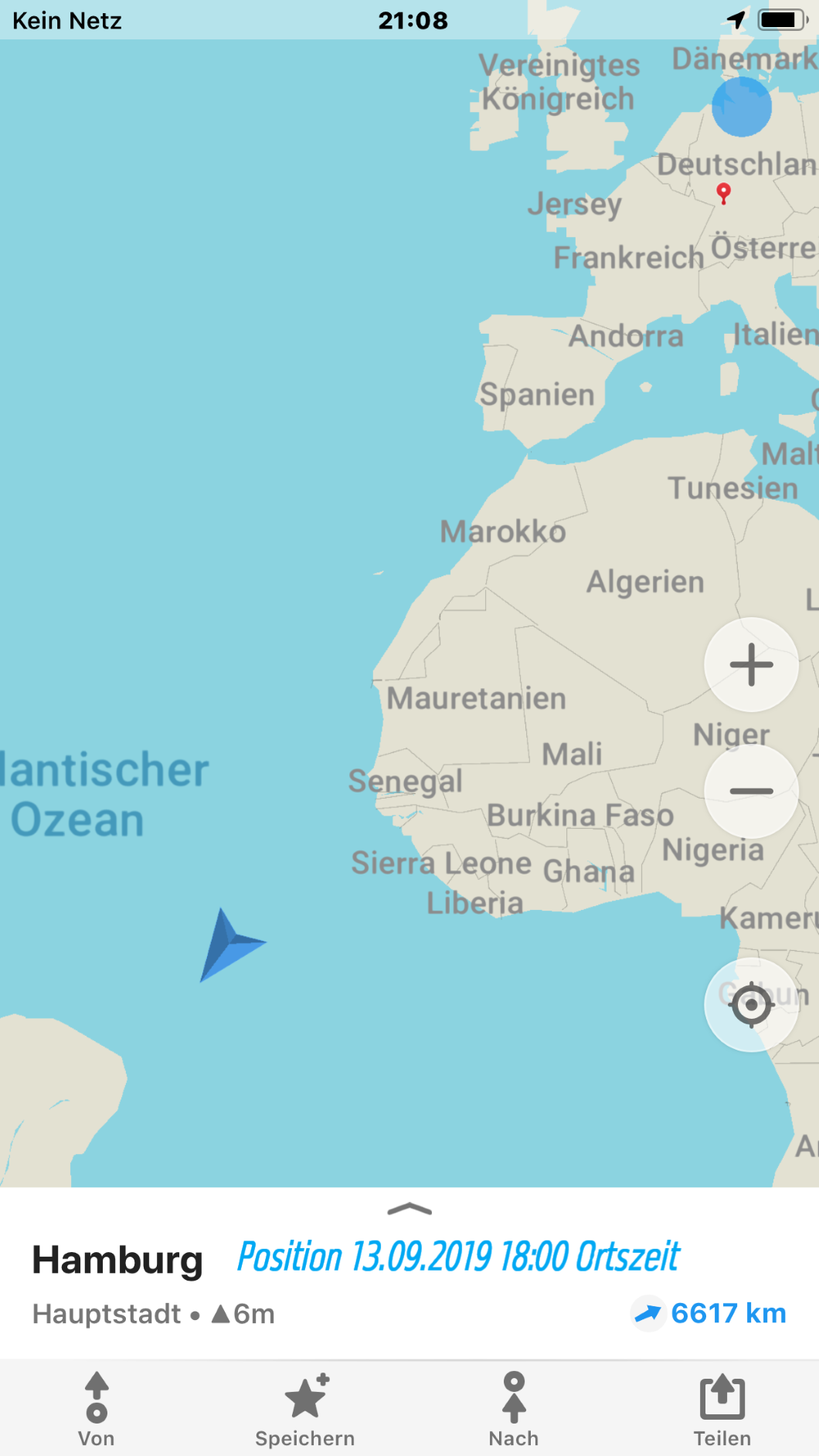Set Hamburg as destination with Nach

(514, 1409)
